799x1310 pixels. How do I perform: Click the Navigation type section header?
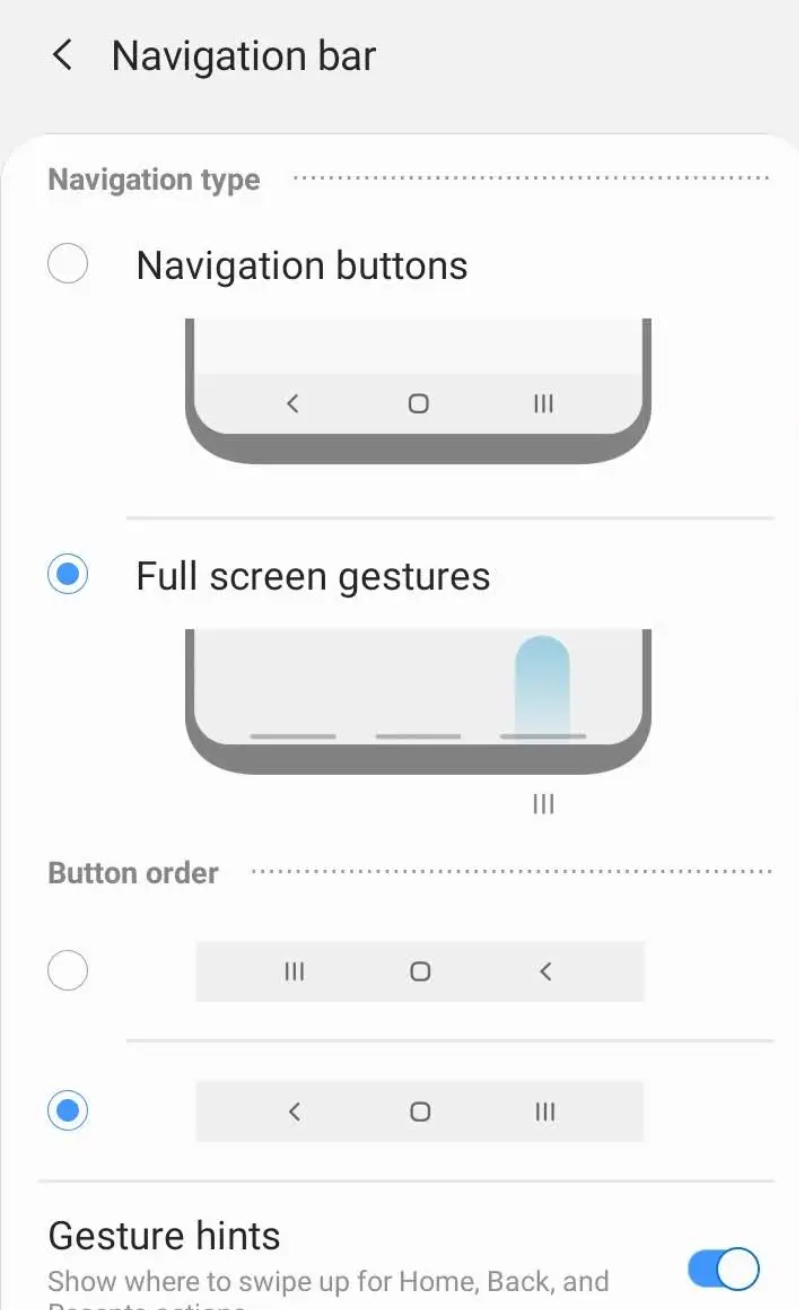[153, 179]
